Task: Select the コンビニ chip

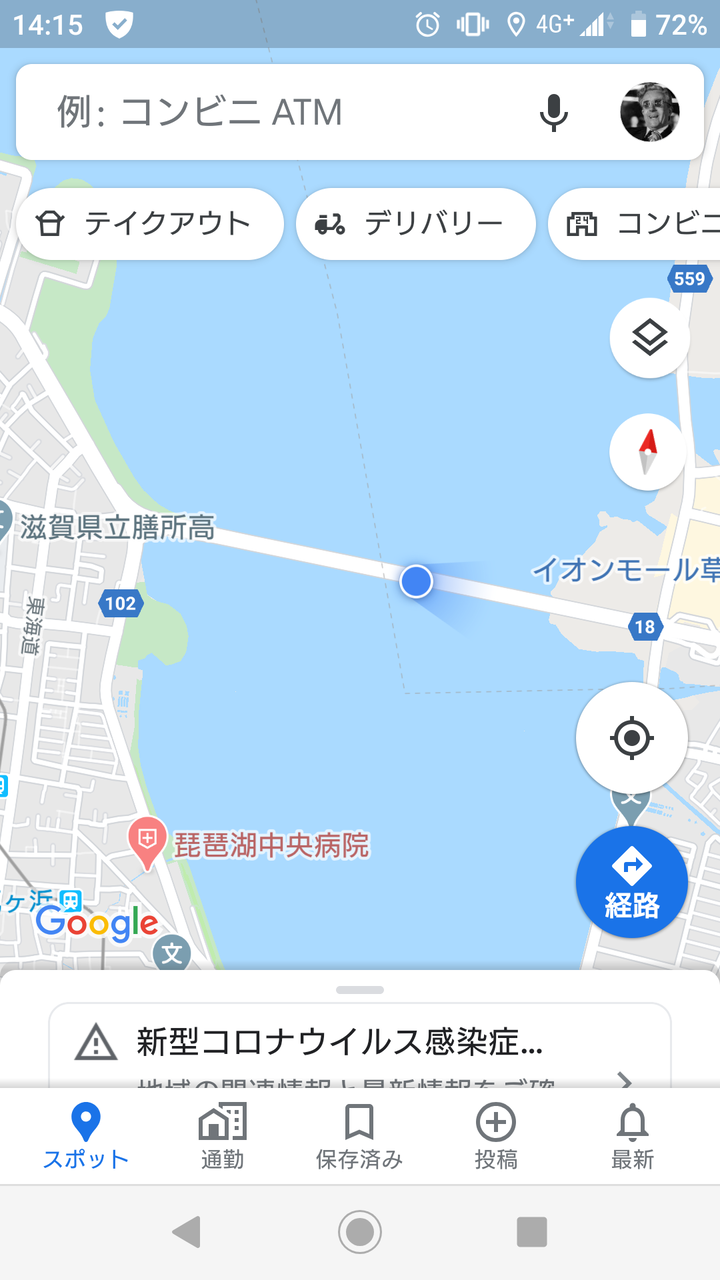Action: pyautogui.click(x=634, y=224)
